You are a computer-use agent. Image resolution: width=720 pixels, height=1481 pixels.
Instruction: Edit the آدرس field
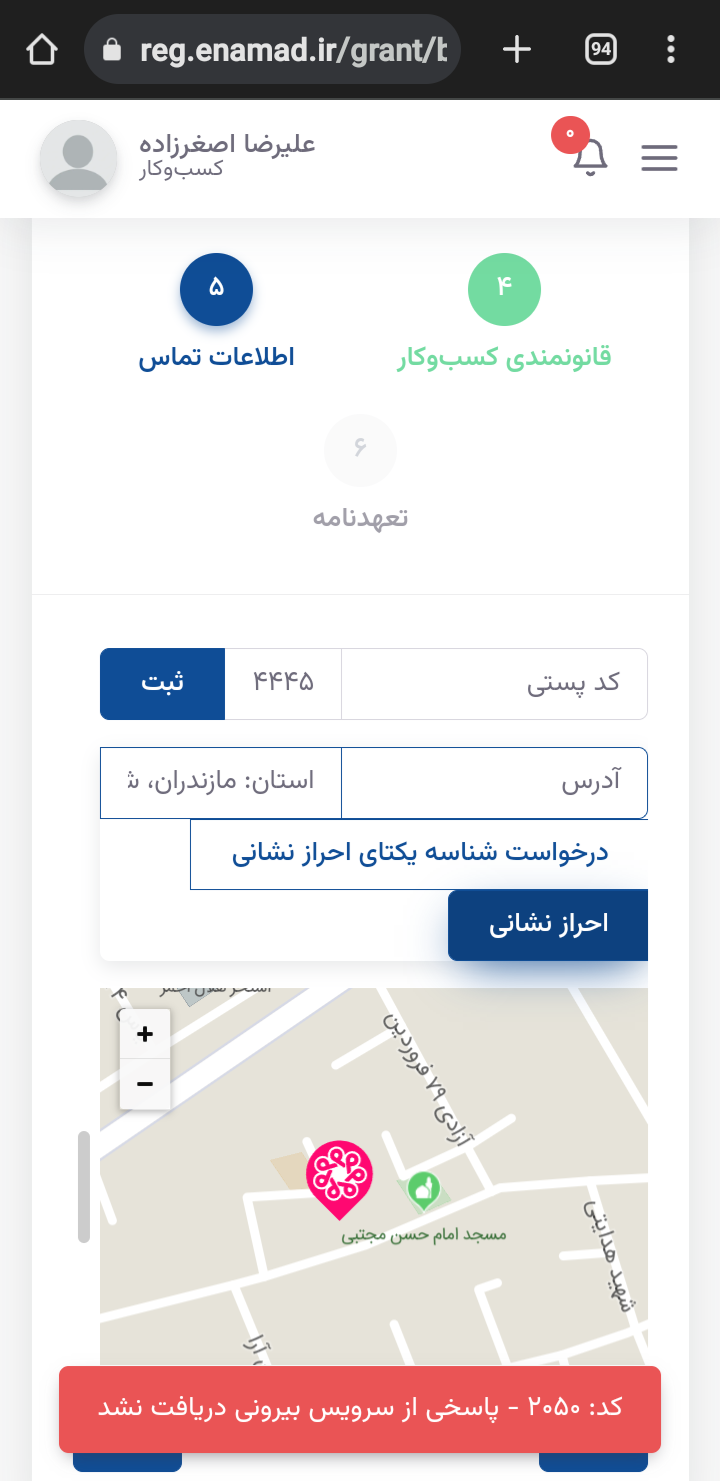click(x=221, y=783)
